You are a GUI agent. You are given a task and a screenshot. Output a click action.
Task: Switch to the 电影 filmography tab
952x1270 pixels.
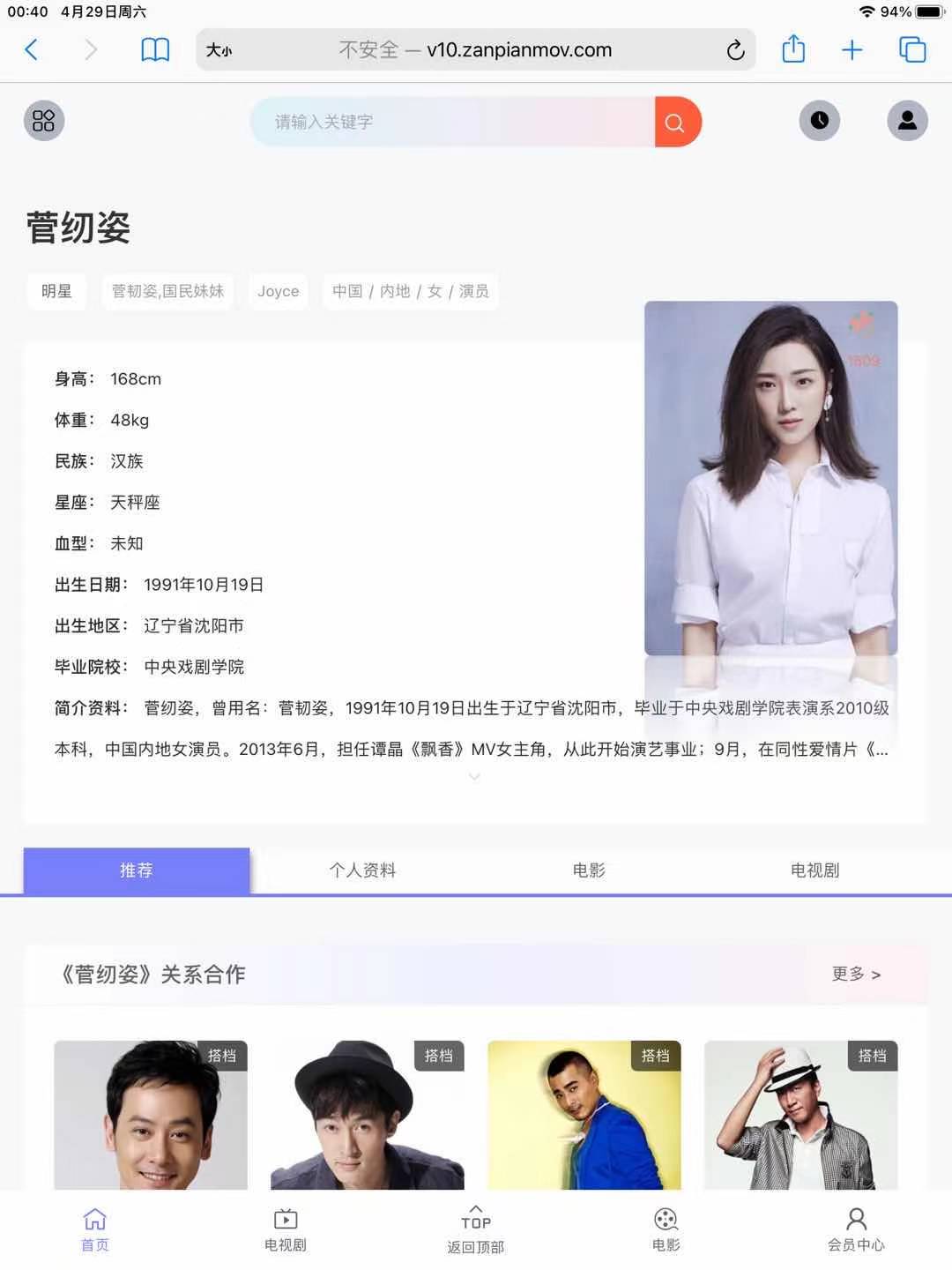coord(589,870)
